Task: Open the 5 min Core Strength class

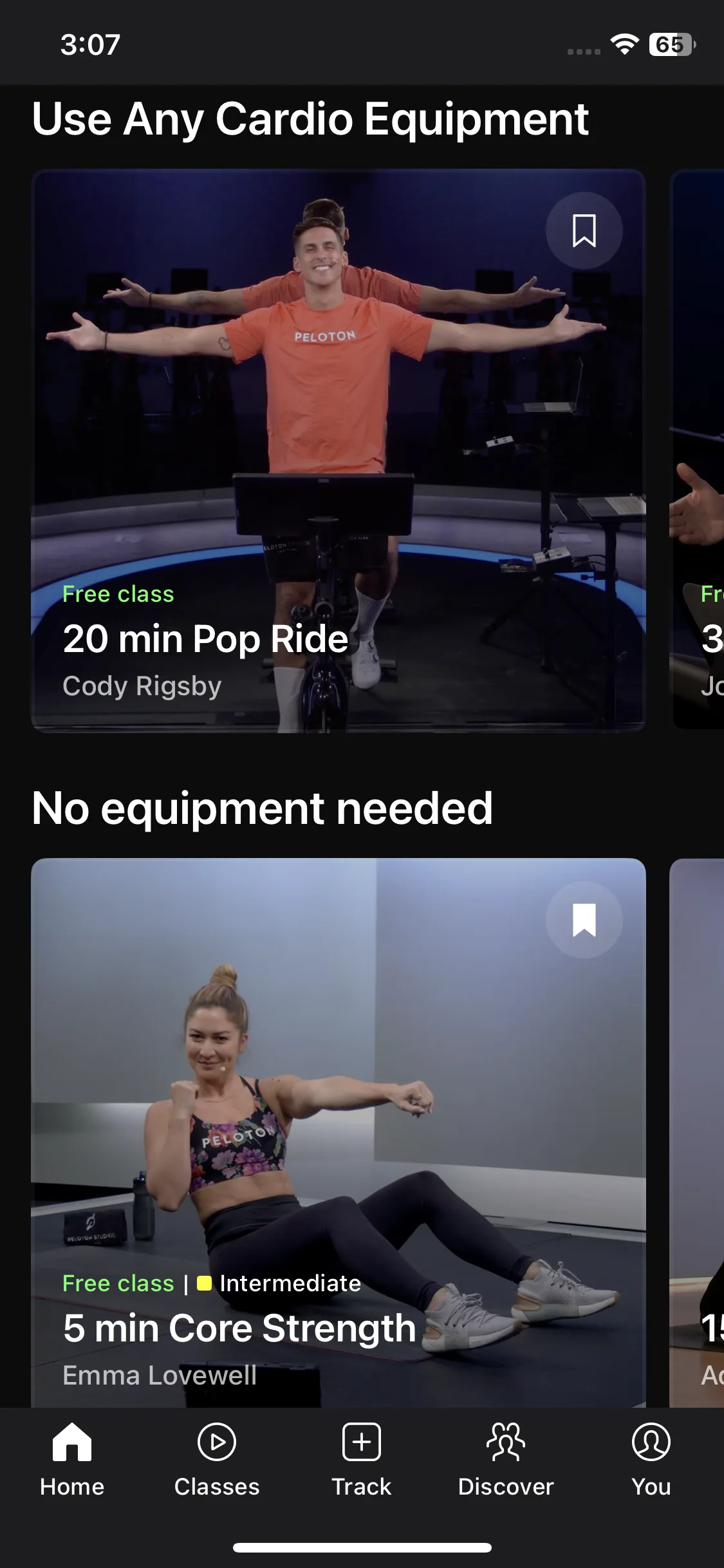Action: point(338,1133)
